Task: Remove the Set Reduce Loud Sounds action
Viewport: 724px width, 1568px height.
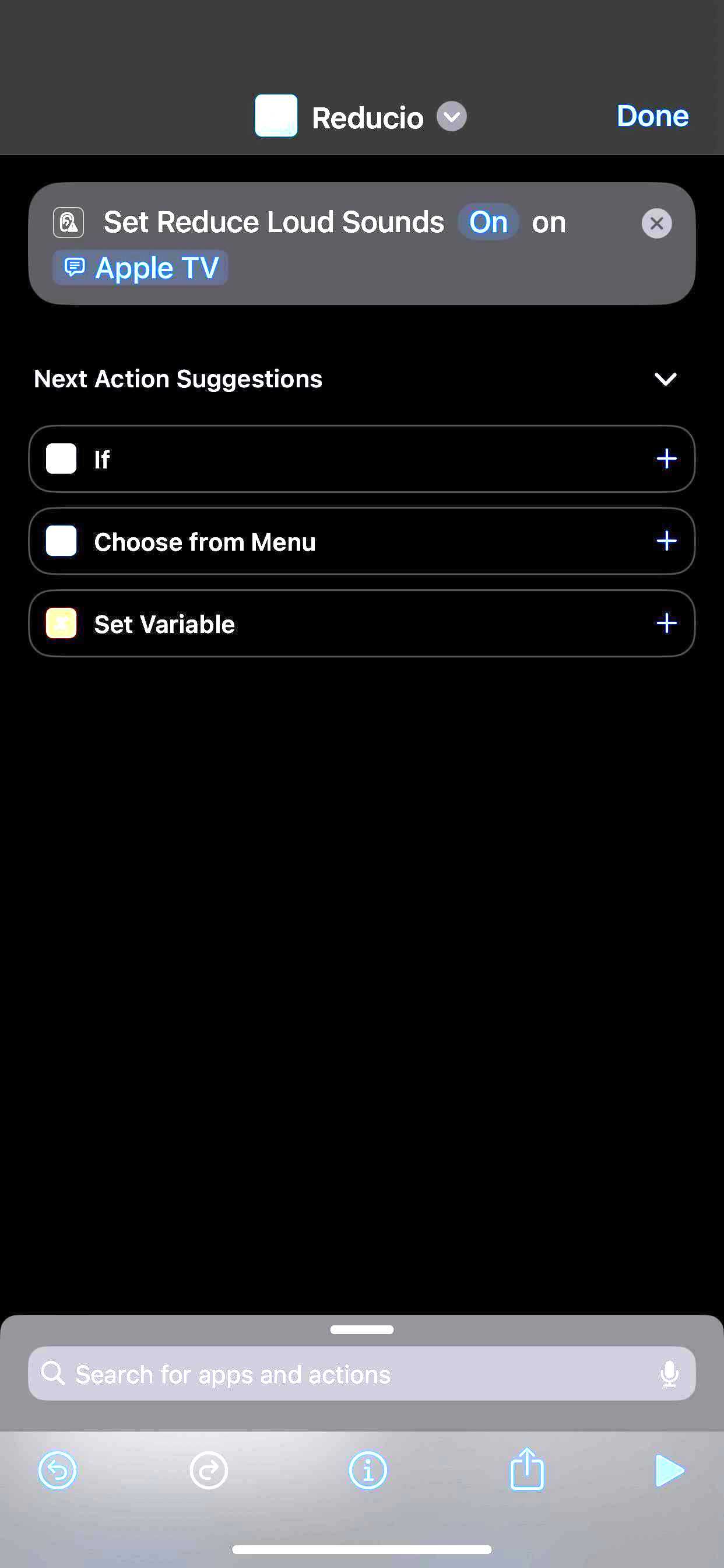Action: (656, 223)
